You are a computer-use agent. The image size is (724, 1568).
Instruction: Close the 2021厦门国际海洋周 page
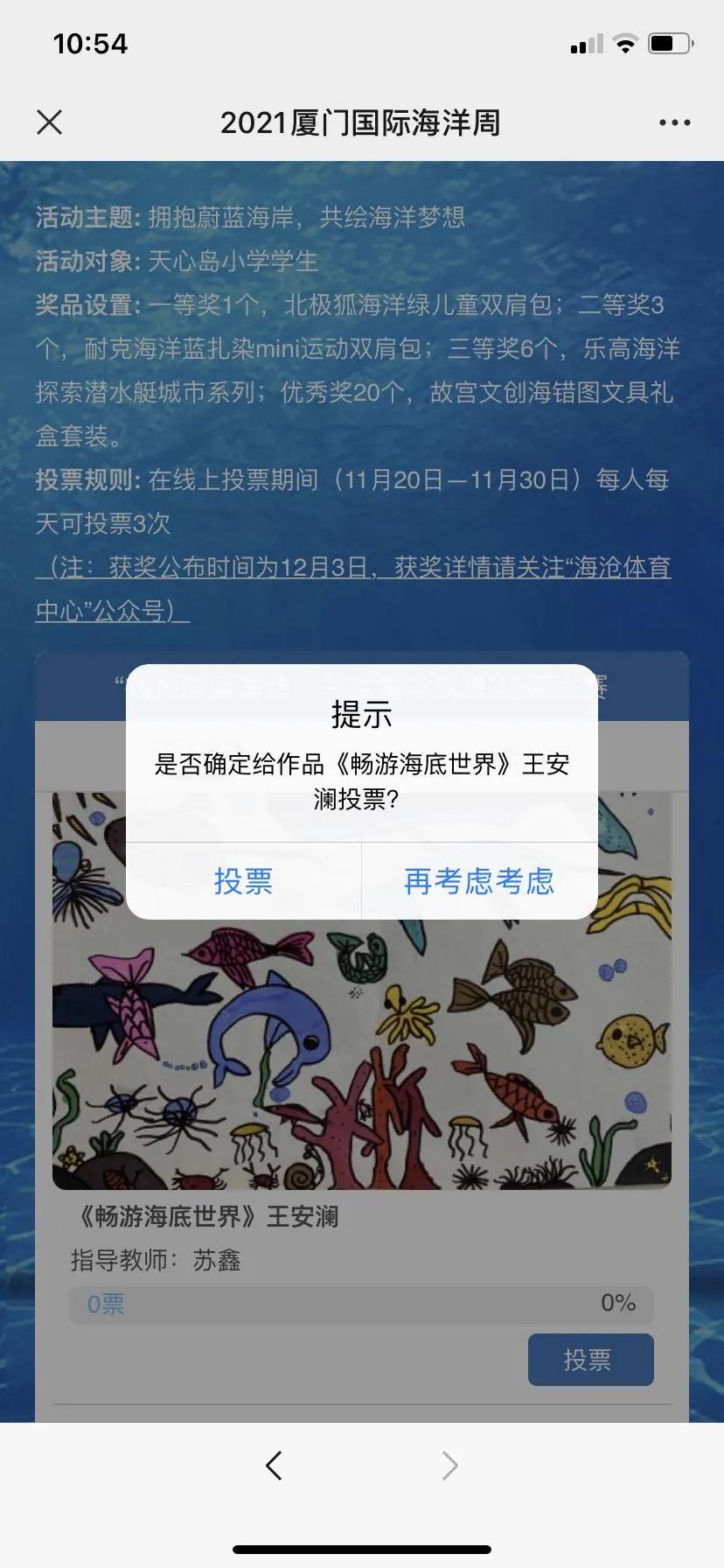click(50, 122)
